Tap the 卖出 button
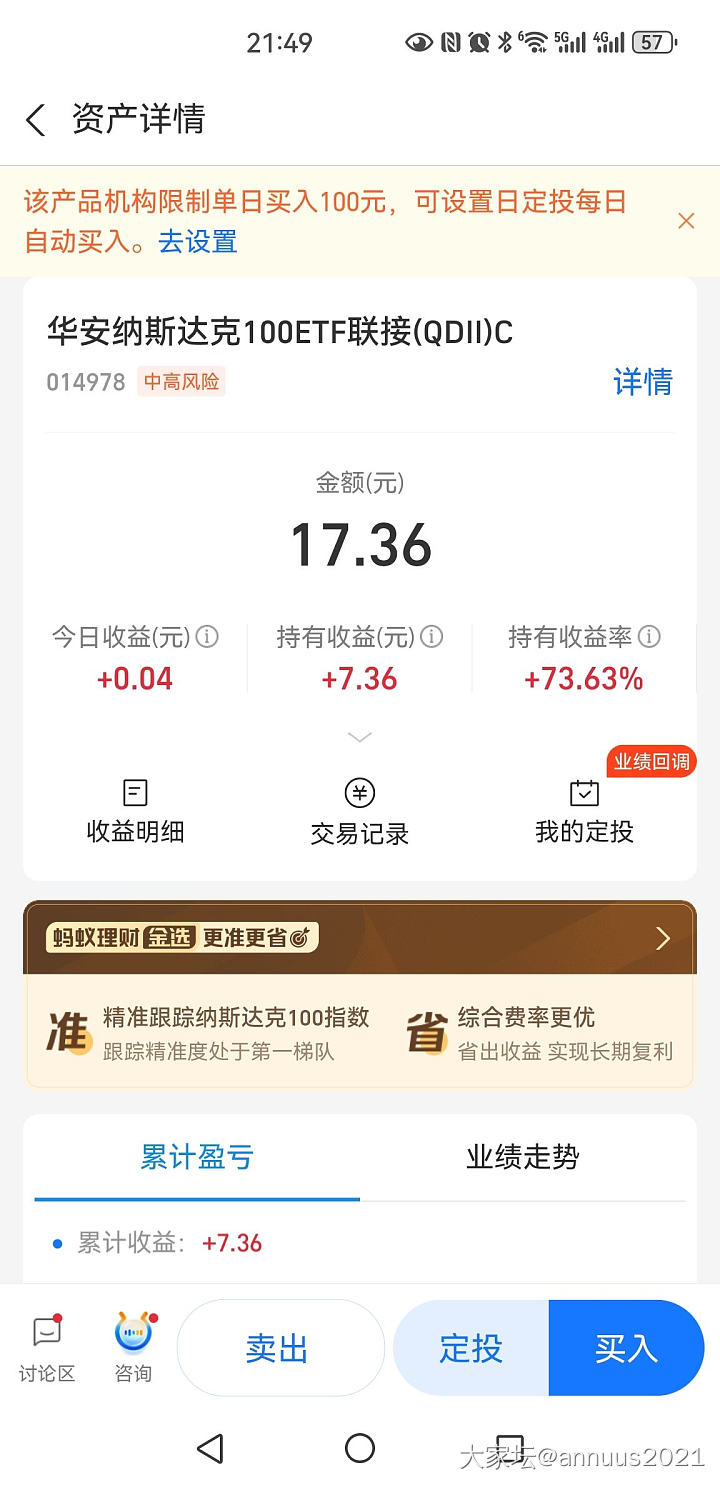This screenshot has height=1485, width=720. (277, 1348)
